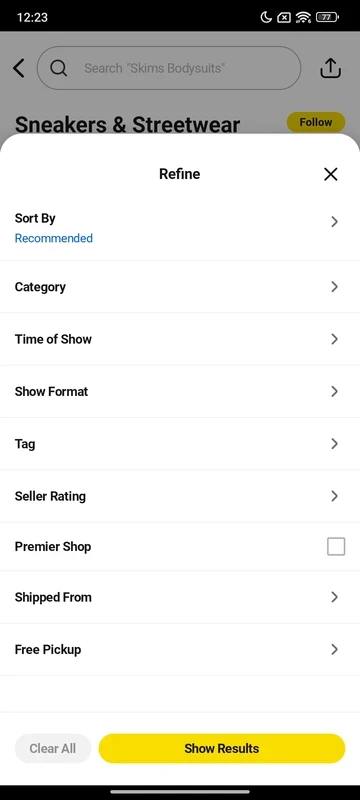This screenshot has width=360, height=800.
Task: Open the Sort By options
Action: pyautogui.click(x=180, y=228)
